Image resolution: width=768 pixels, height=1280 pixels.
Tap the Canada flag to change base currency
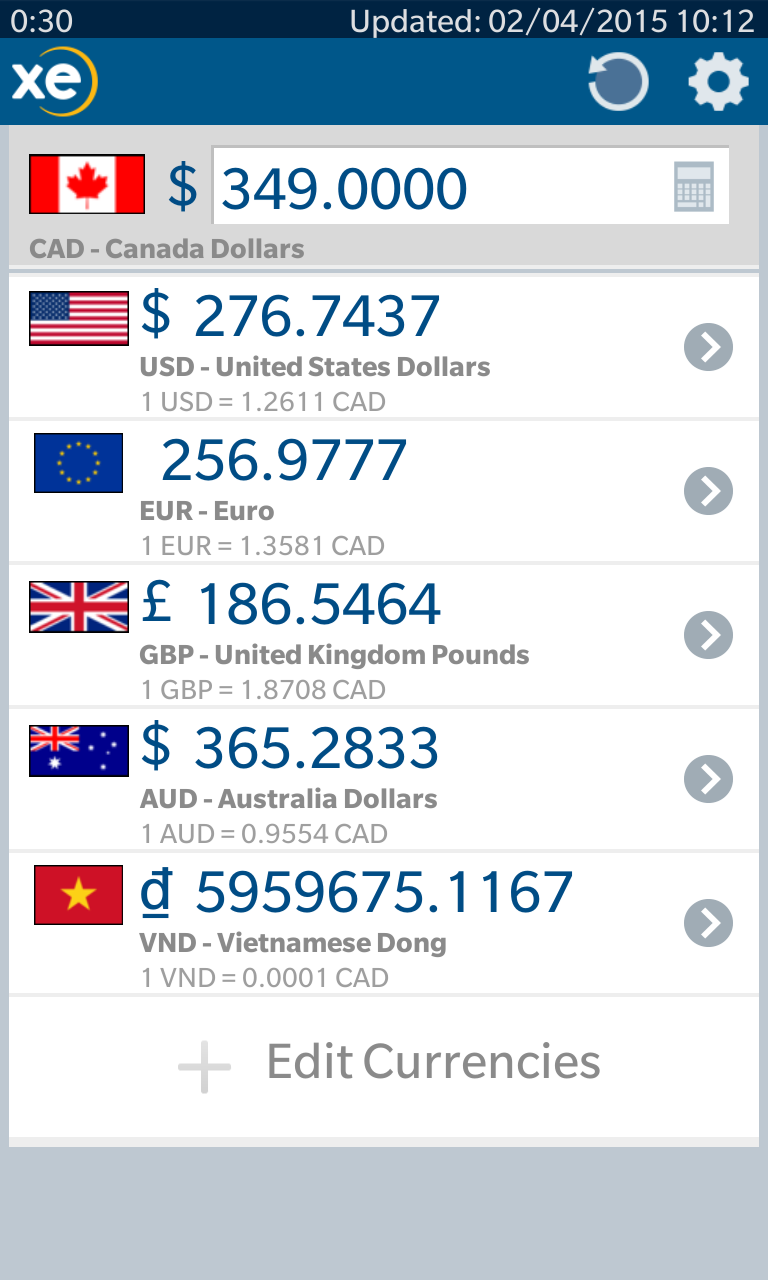(87, 185)
